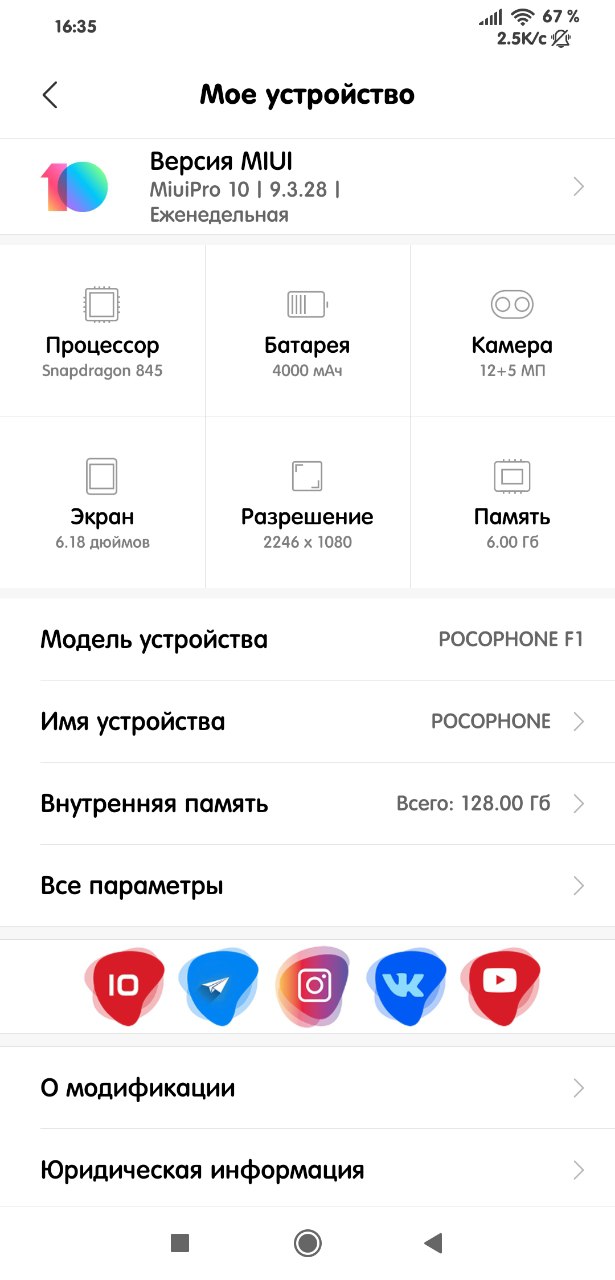Open О модификации
Viewport: 615px width, 1280px height.
[307, 1088]
